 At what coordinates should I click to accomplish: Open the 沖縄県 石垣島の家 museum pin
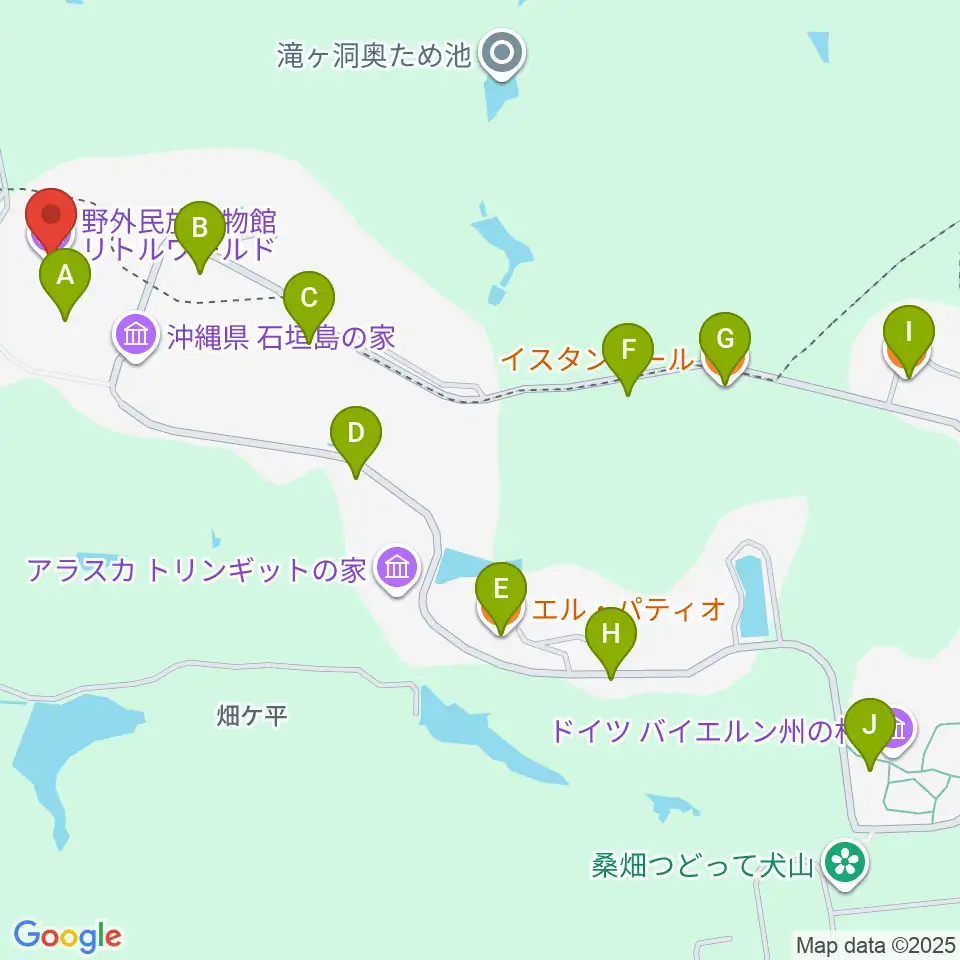tap(136, 337)
